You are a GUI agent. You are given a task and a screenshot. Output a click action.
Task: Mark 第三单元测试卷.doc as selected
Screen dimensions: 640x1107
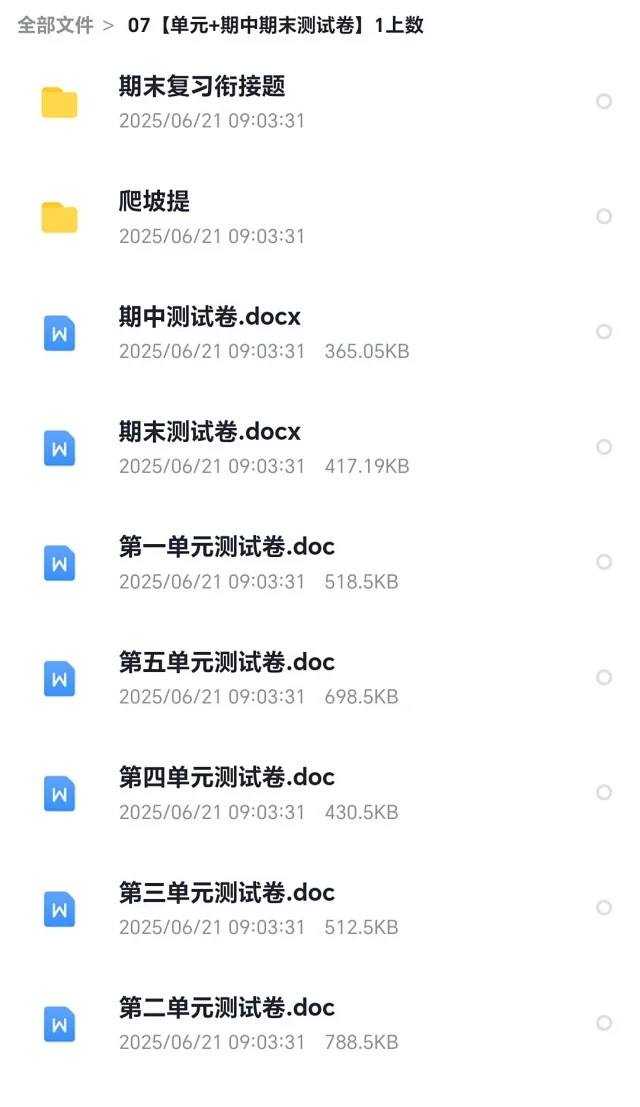(x=604, y=908)
